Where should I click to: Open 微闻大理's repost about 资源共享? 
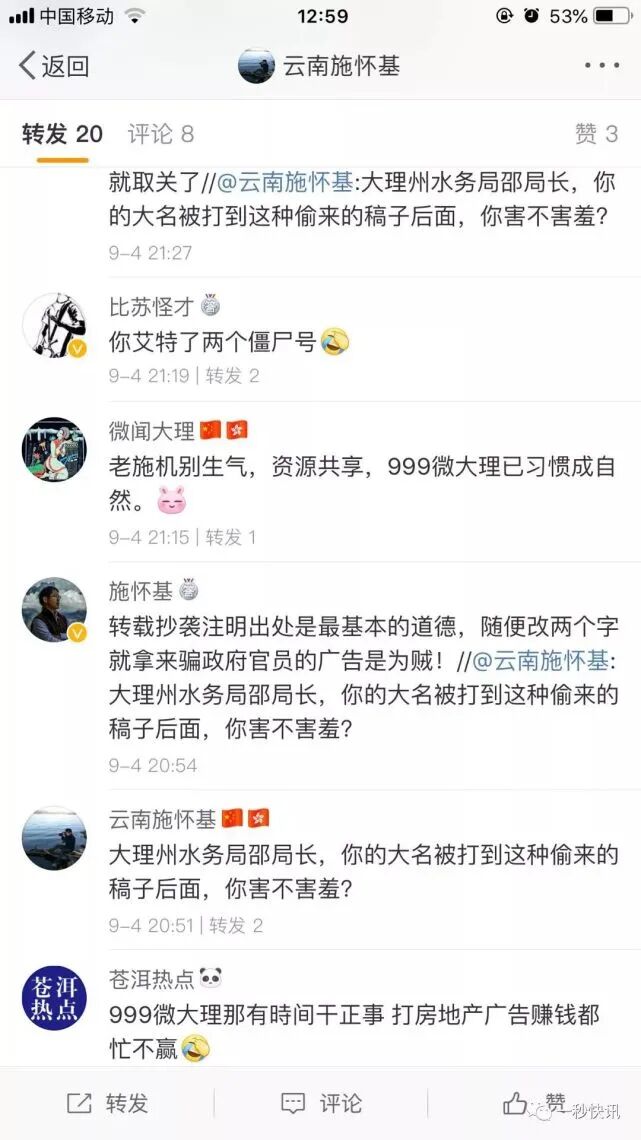360,480
